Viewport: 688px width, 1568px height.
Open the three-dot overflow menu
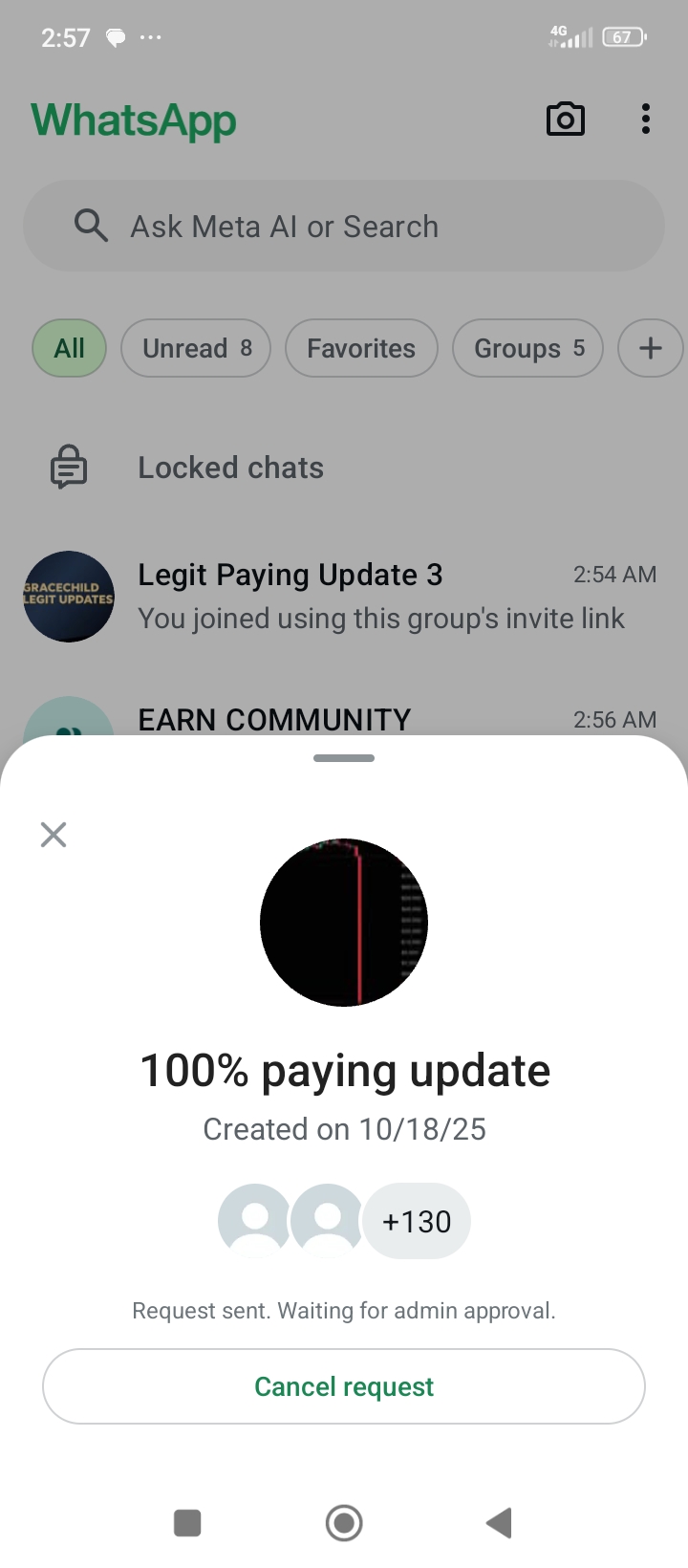point(646,120)
